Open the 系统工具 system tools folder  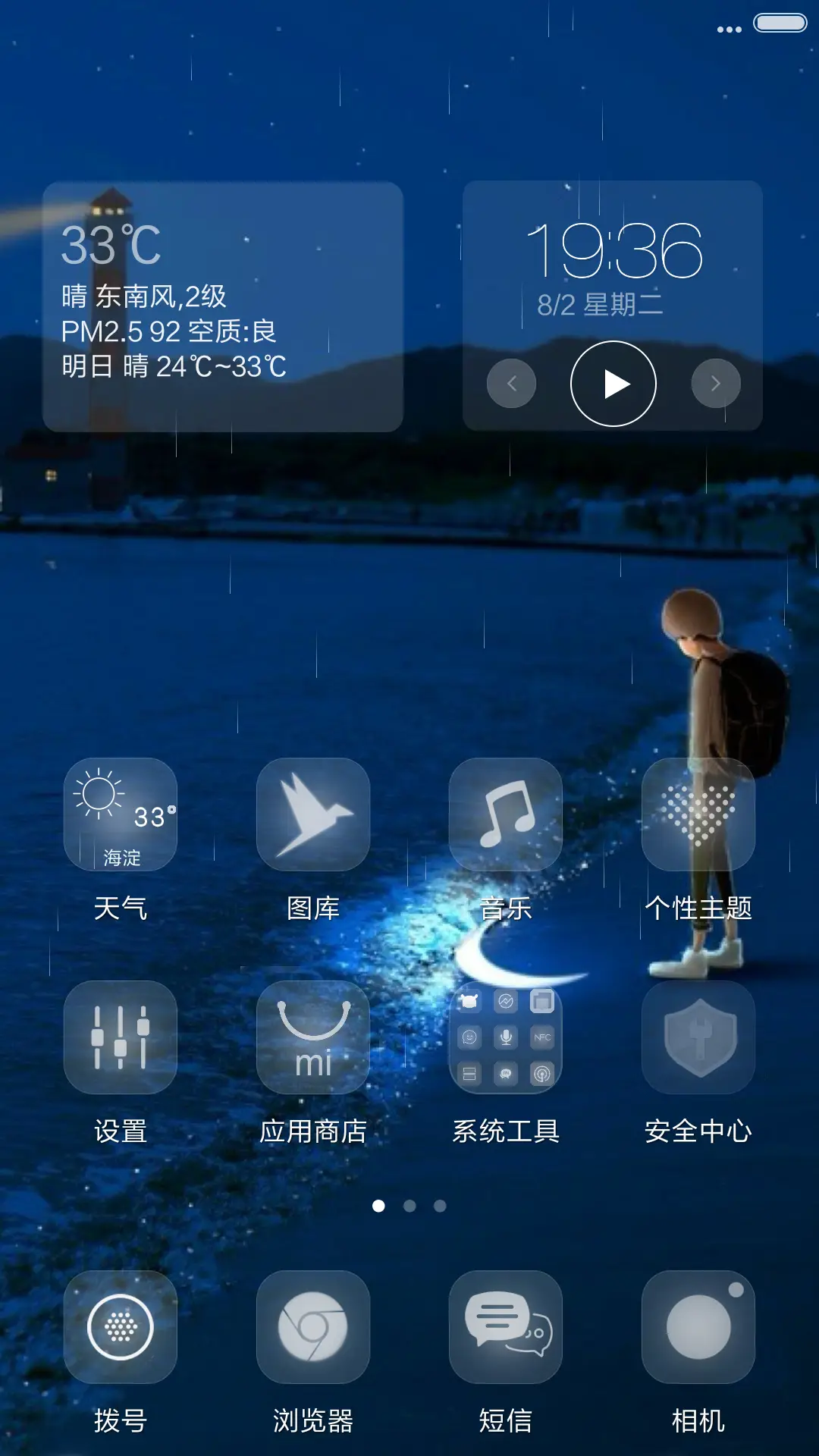(x=505, y=1037)
